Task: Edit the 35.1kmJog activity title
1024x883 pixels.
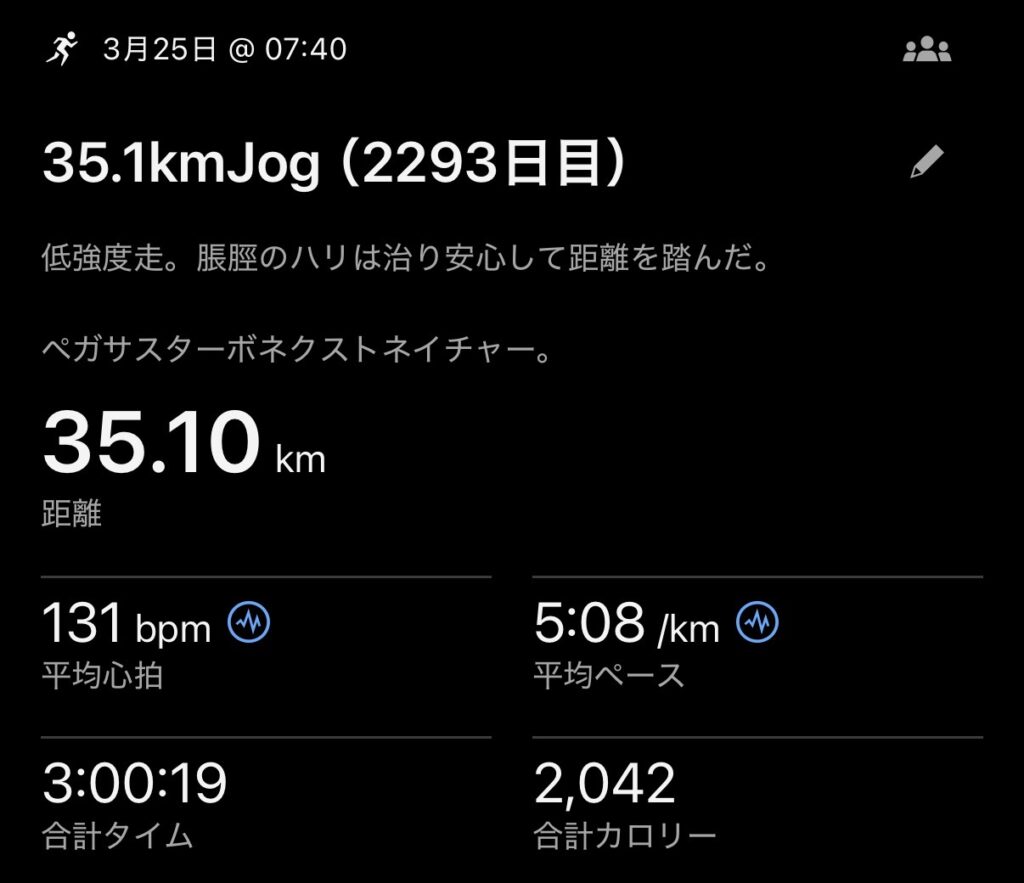Action: (x=926, y=162)
